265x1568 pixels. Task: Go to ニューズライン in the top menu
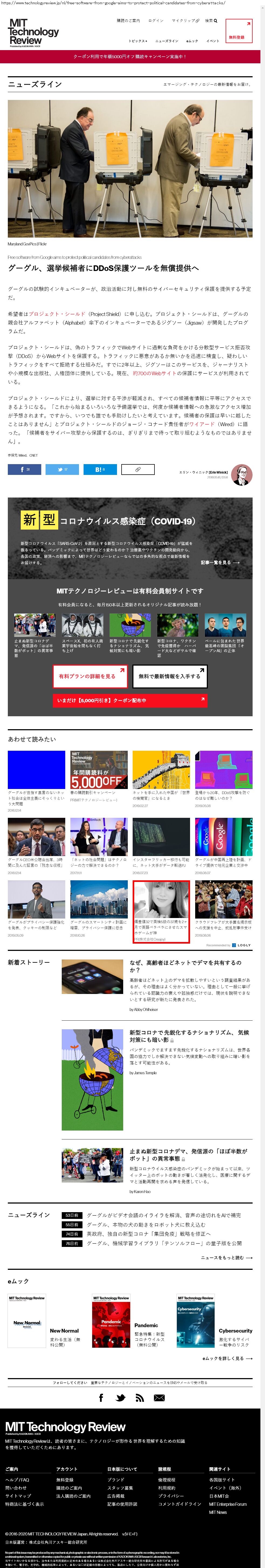[x=167, y=41]
